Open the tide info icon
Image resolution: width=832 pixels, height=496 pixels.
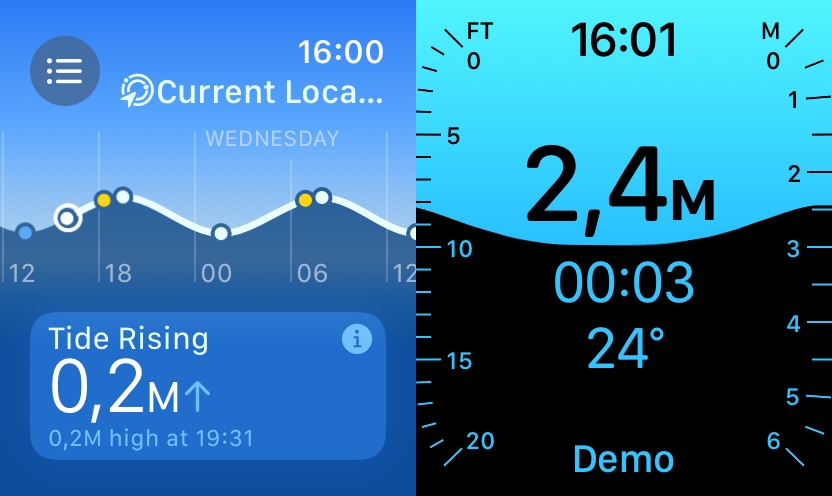coord(356,339)
